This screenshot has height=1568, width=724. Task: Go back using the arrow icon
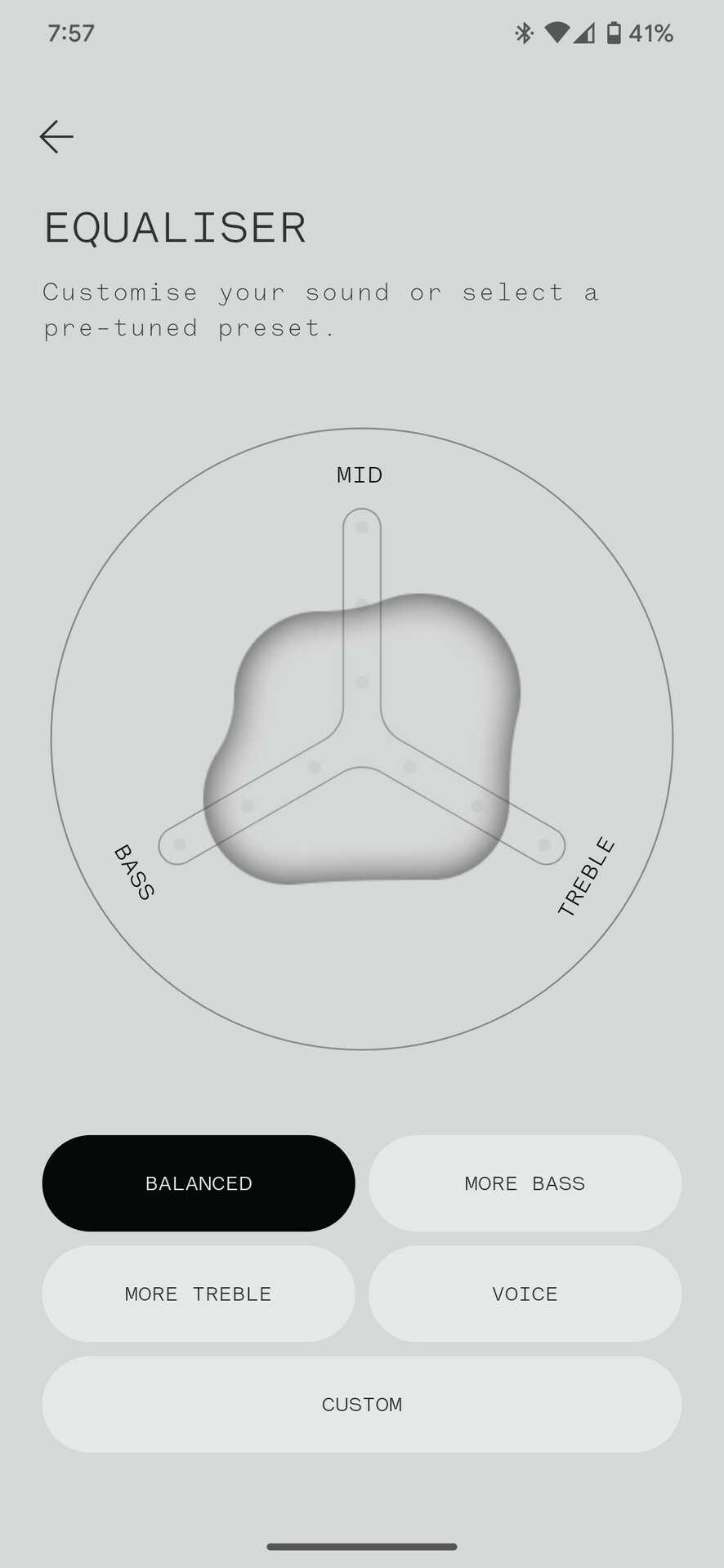[56, 136]
